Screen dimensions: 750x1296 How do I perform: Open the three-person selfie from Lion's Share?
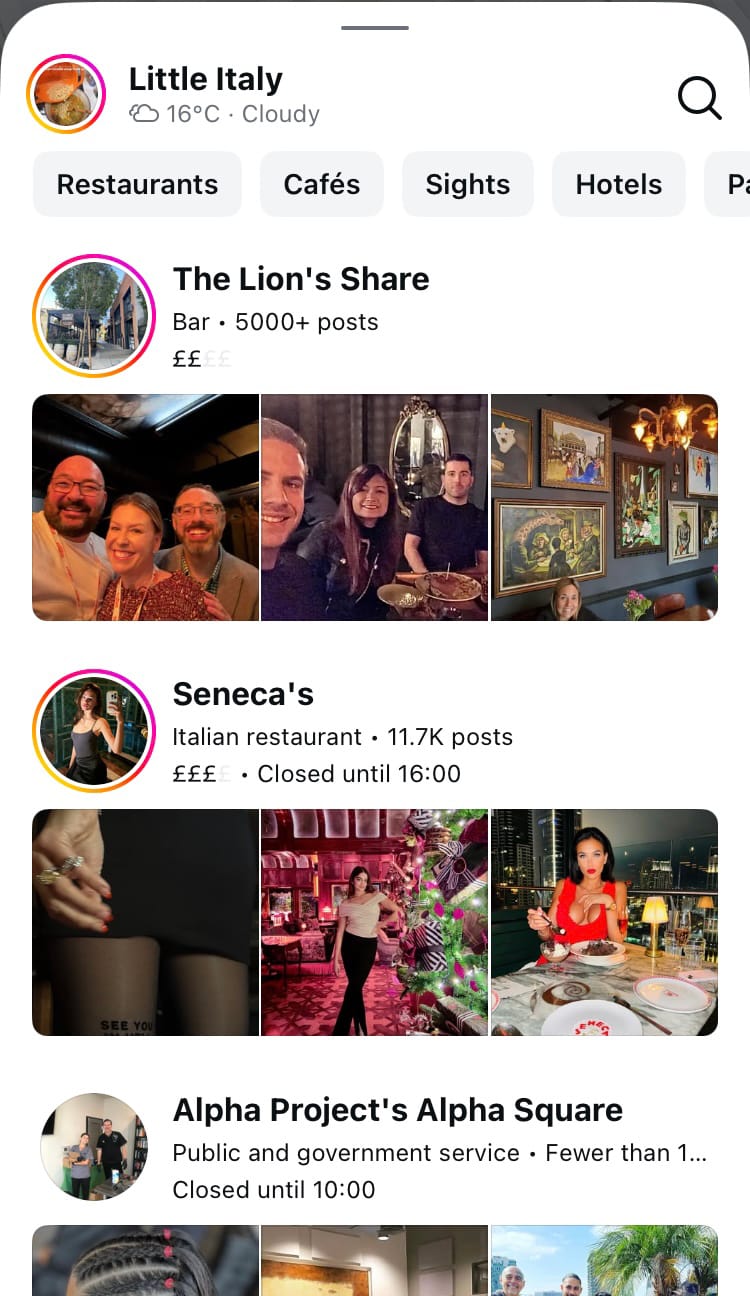pyautogui.click(x=145, y=507)
